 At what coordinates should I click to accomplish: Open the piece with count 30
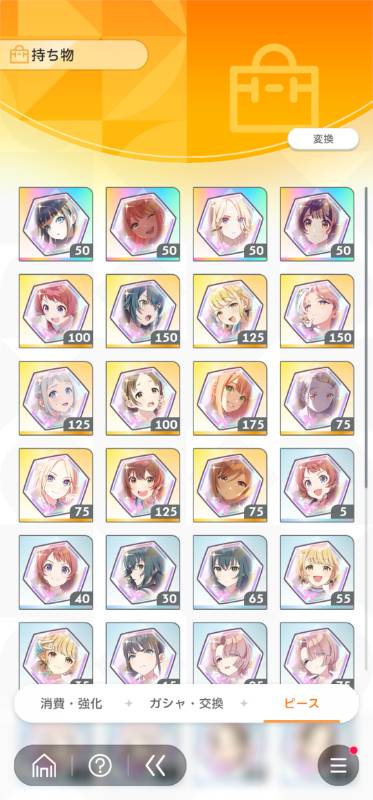[143, 572]
